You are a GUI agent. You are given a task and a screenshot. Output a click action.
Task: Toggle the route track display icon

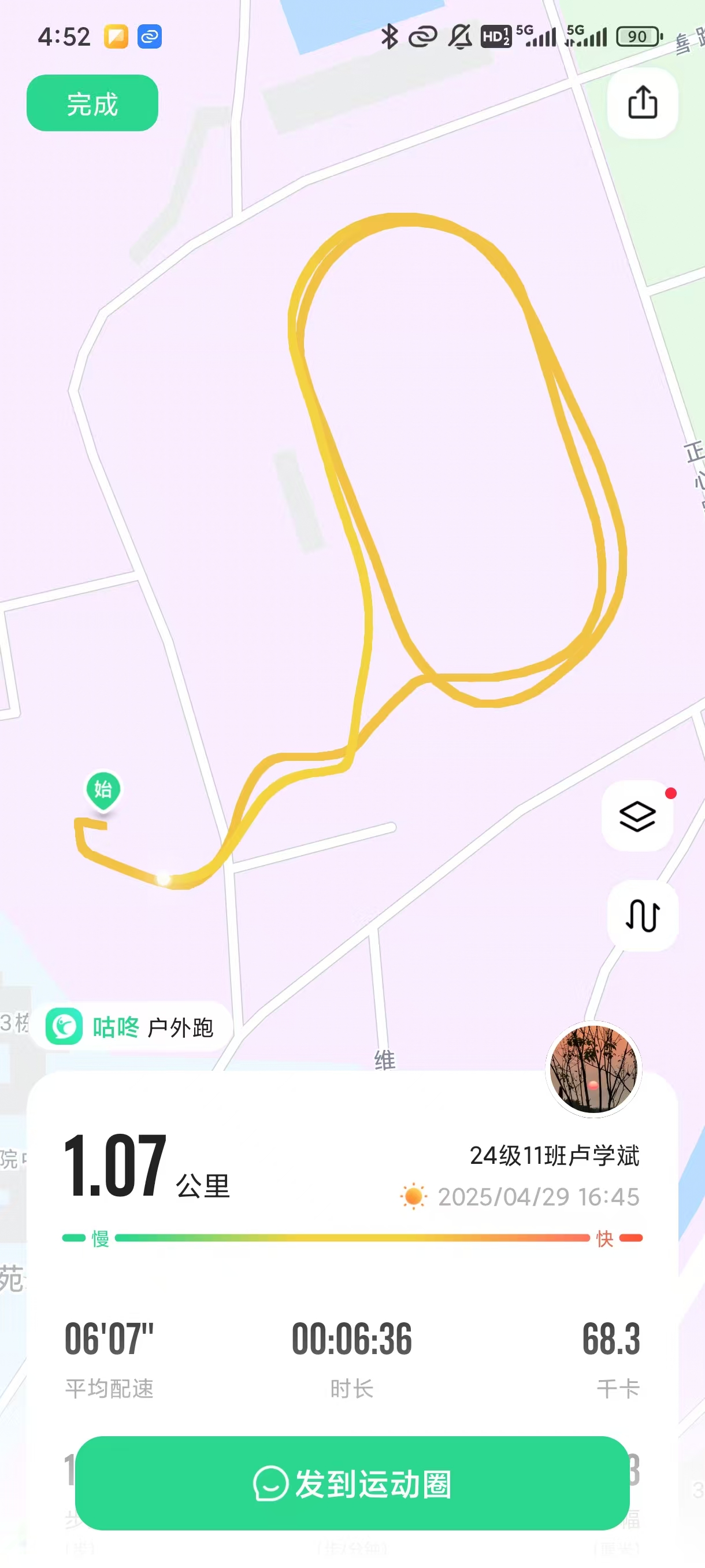pyautogui.click(x=643, y=915)
